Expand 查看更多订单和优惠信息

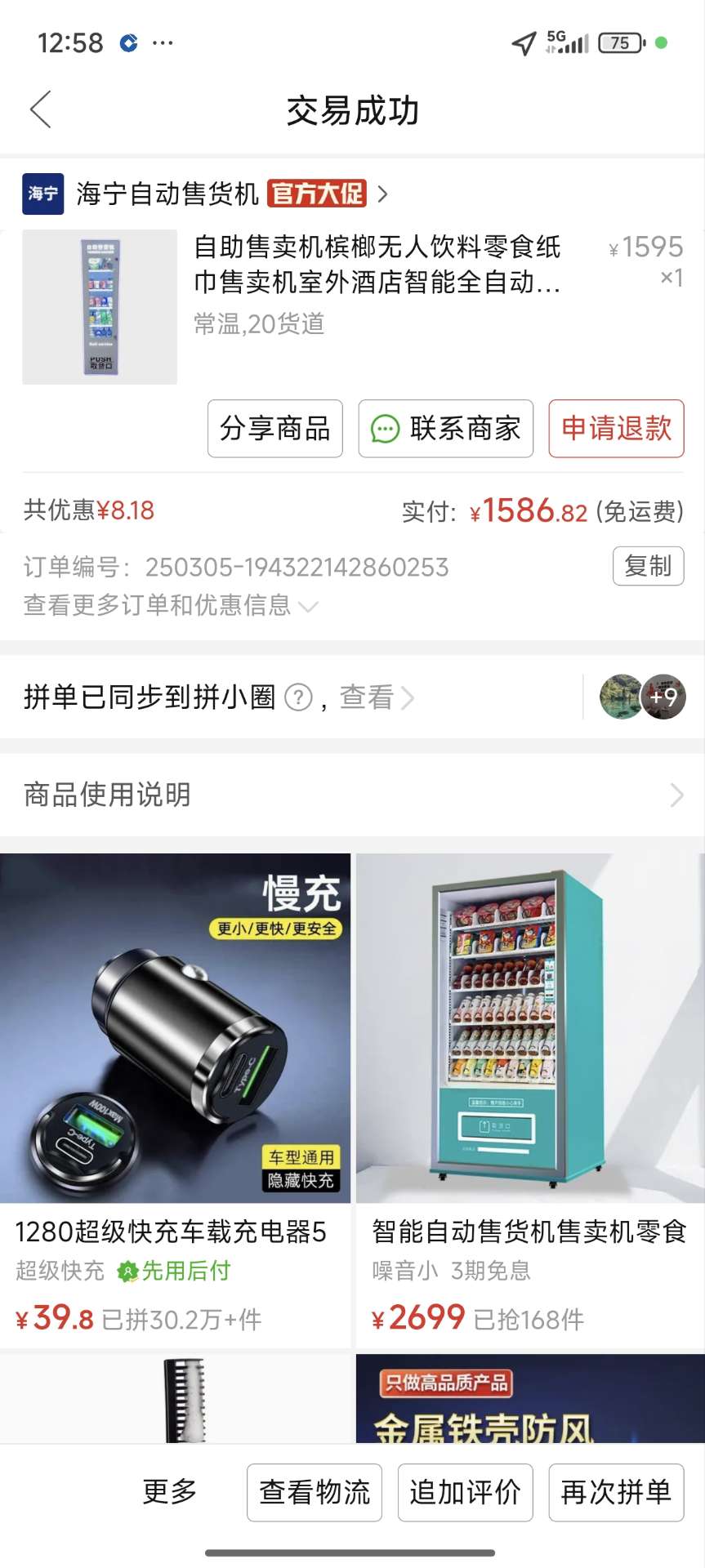click(x=170, y=605)
